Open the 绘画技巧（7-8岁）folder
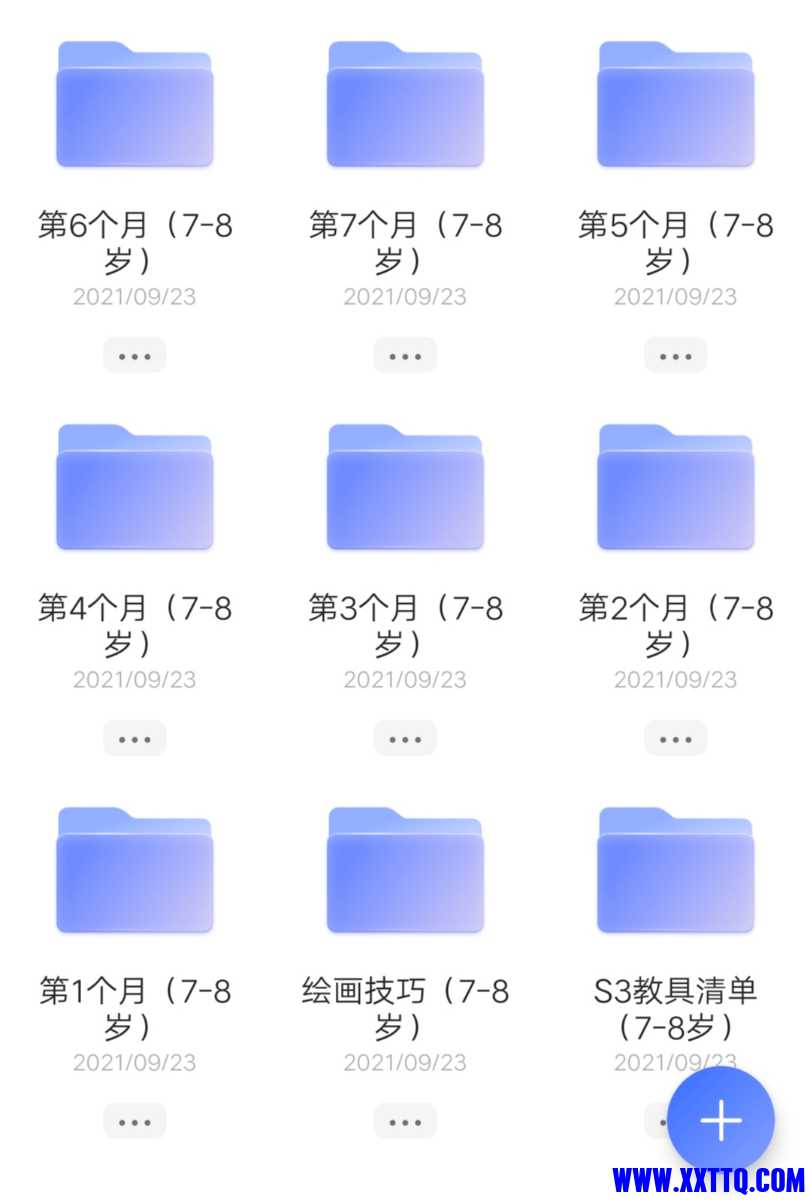 coord(405,871)
